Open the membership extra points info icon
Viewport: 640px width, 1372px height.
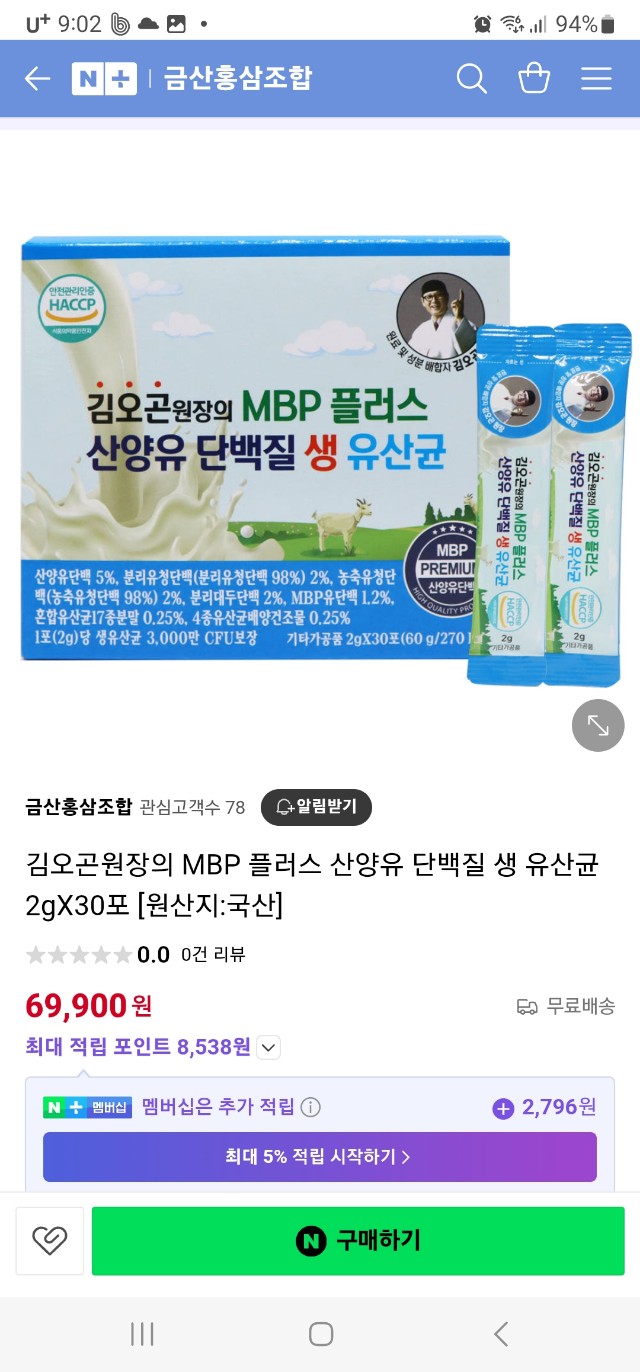311,1107
